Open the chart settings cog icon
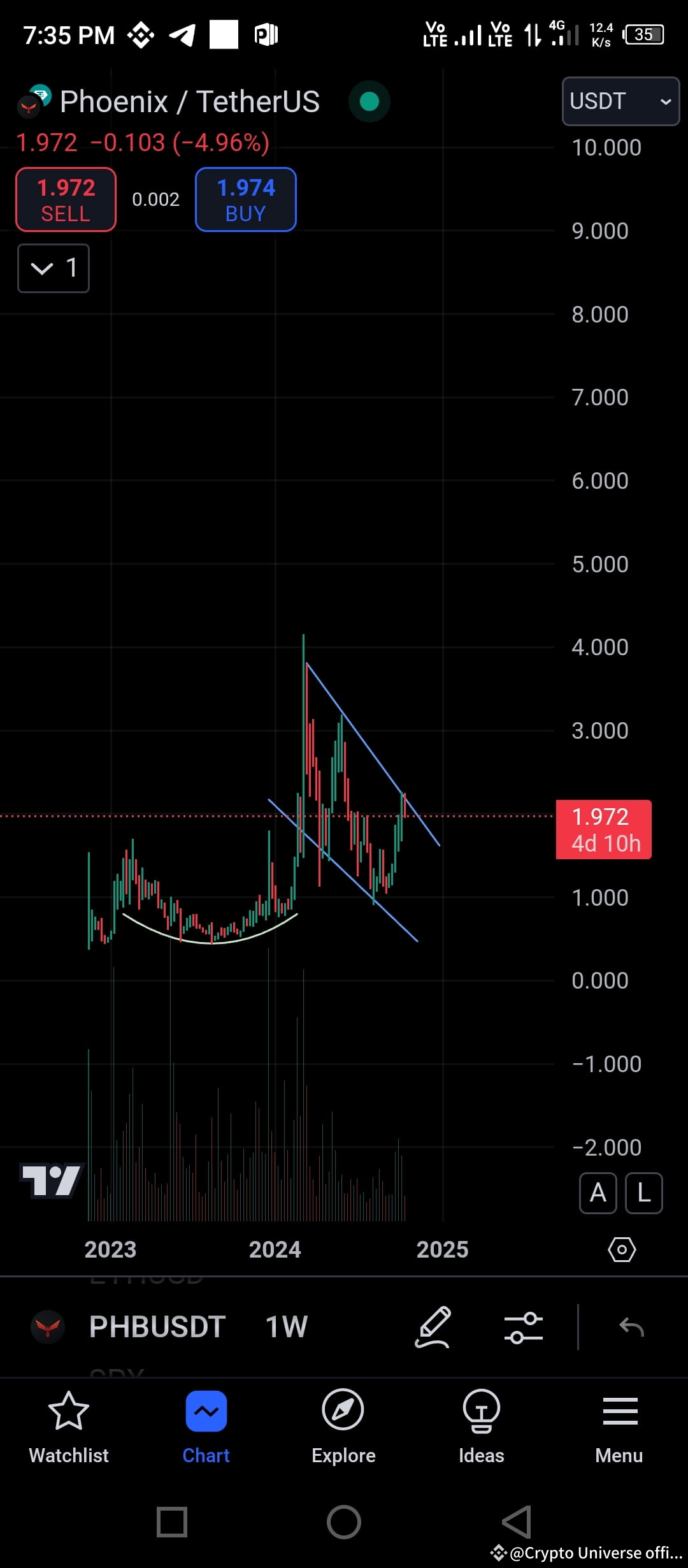 coord(622,1250)
